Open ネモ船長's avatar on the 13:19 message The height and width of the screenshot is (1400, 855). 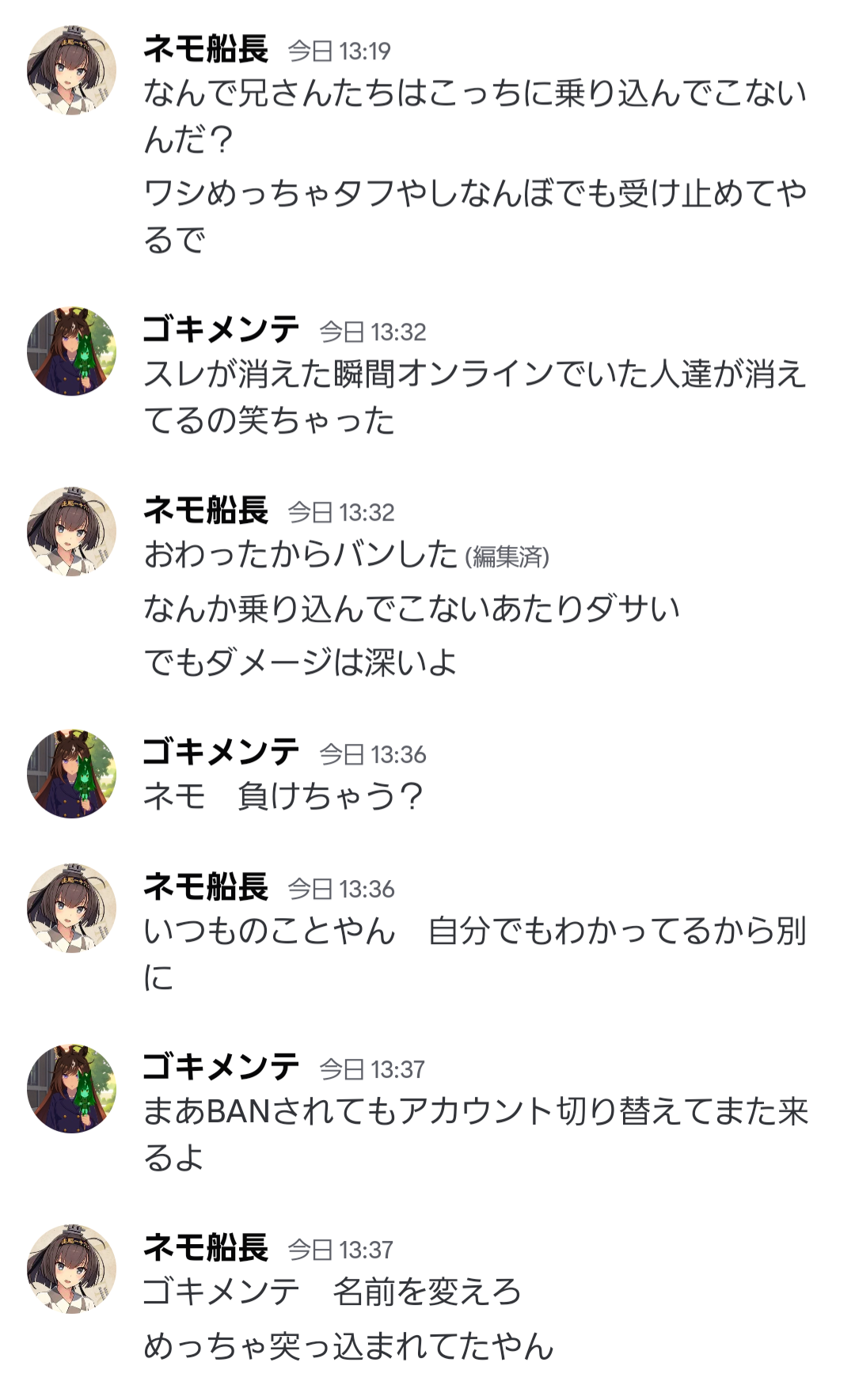71,70
